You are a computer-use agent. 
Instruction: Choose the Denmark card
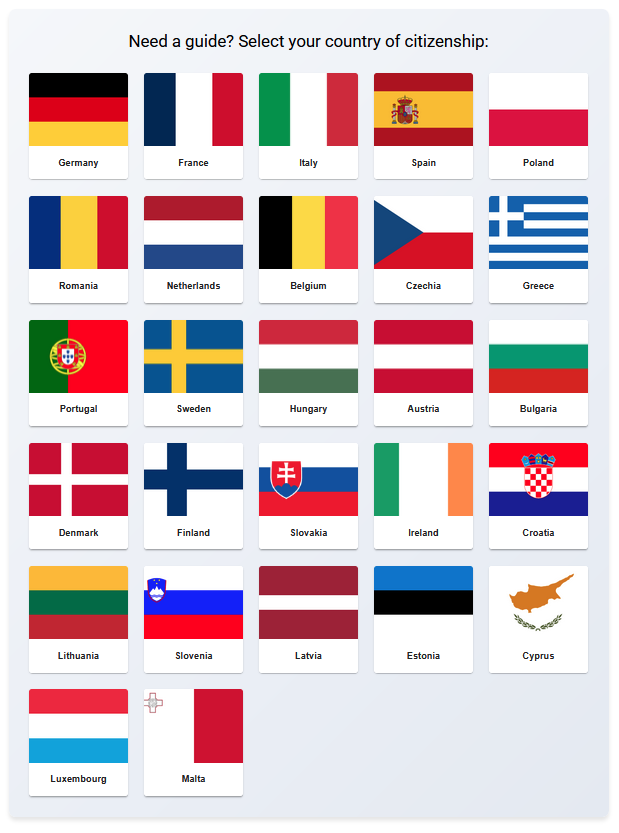[x=78, y=495]
